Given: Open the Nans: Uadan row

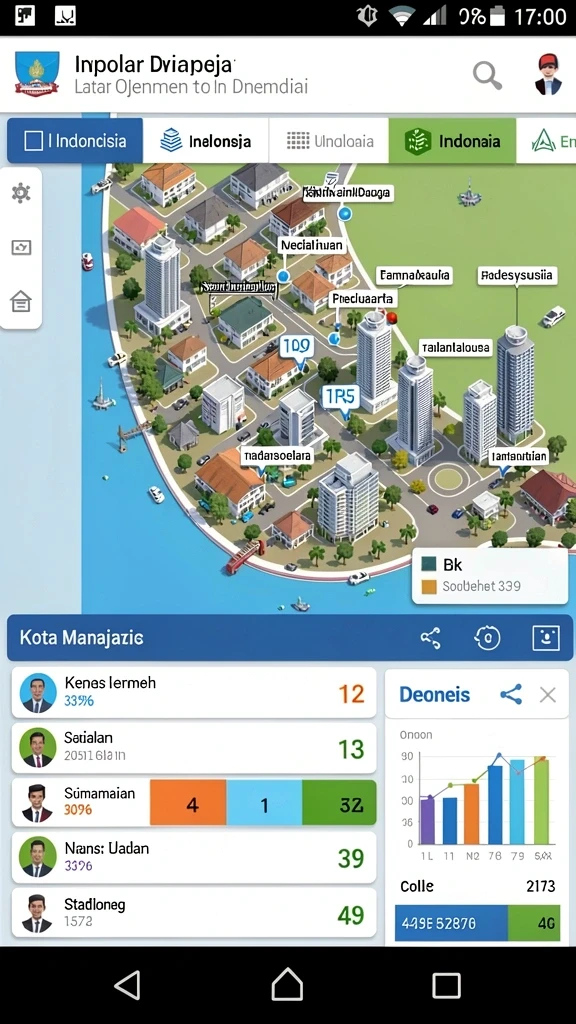Looking at the screenshot, I should [x=194, y=857].
